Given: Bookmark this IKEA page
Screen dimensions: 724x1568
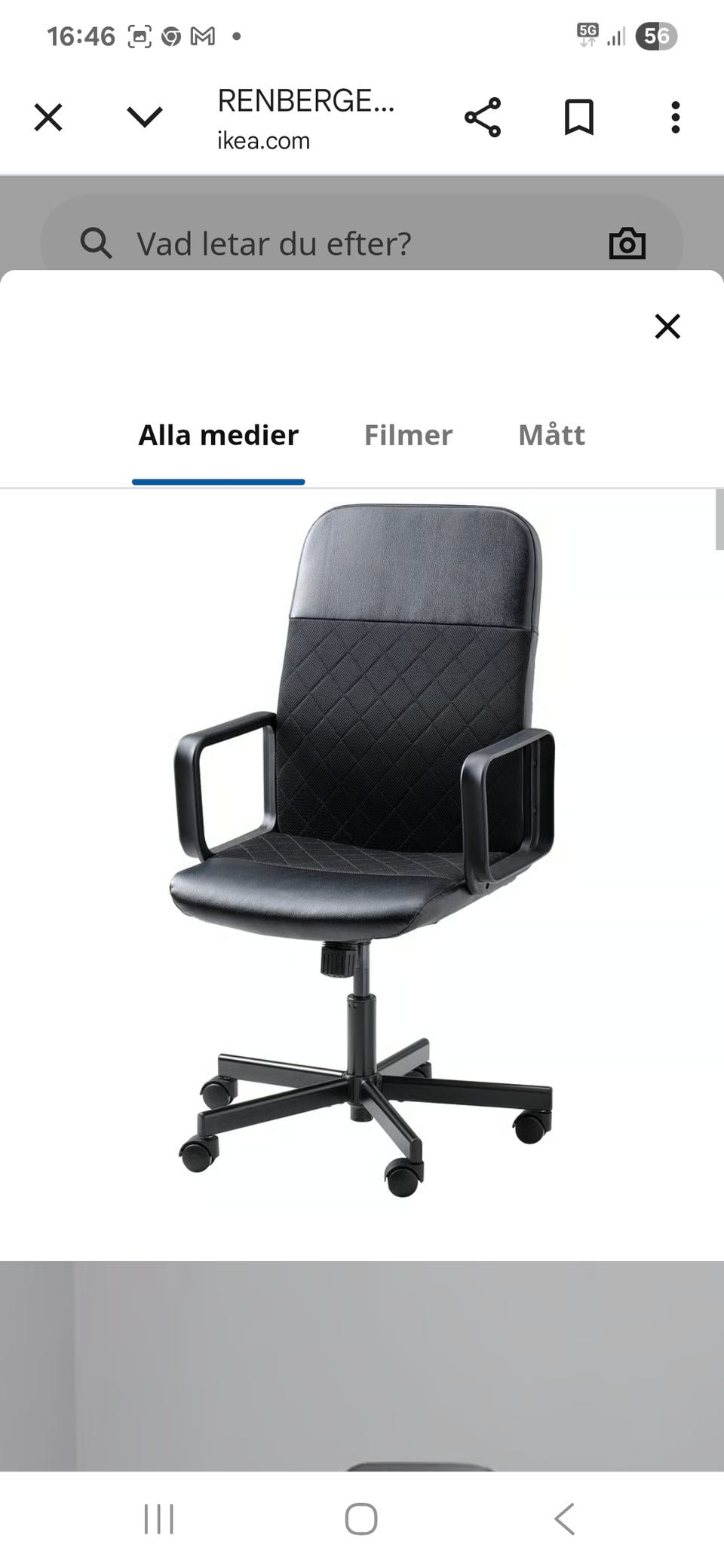Looking at the screenshot, I should click(578, 117).
